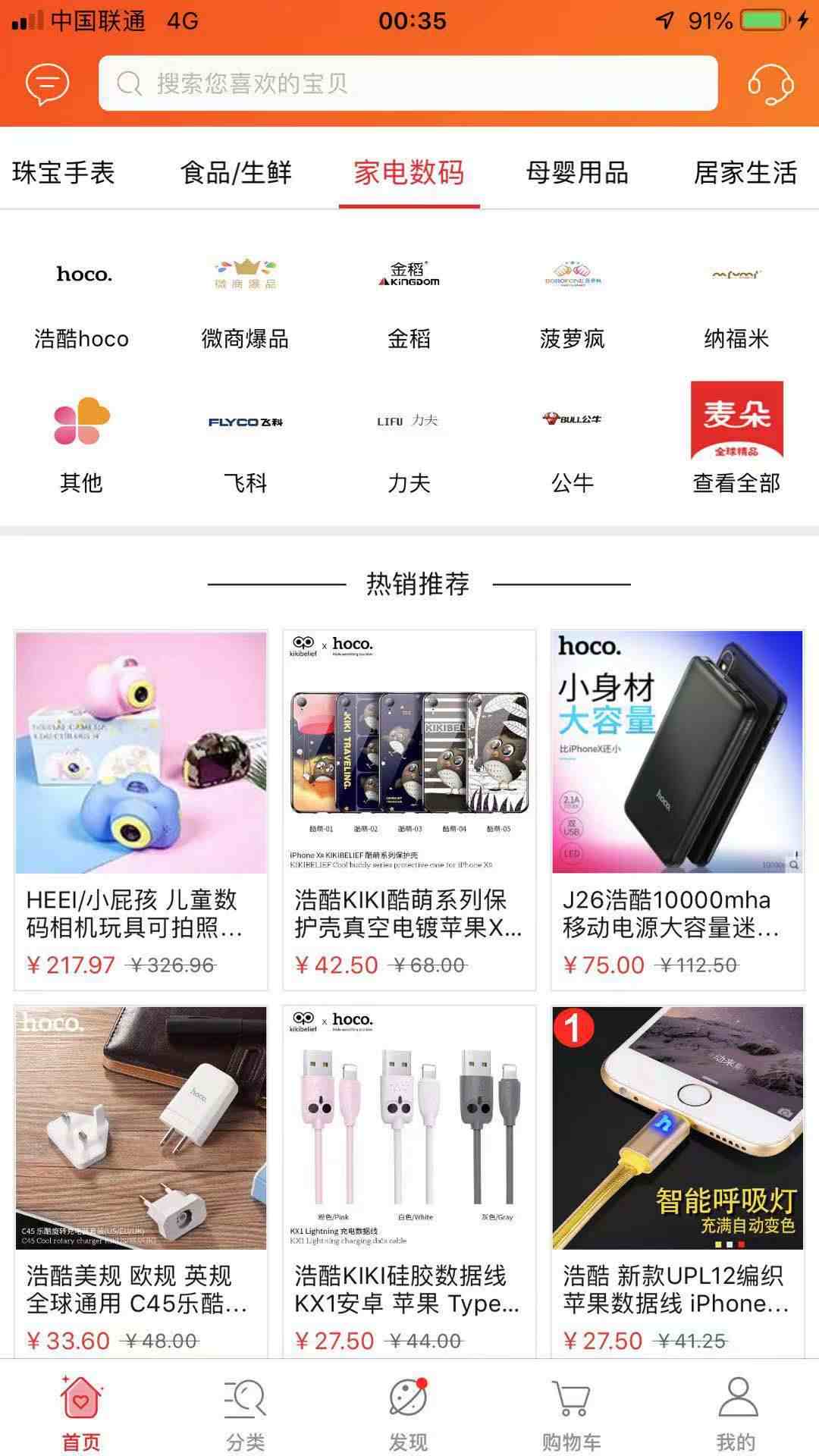Open the messages chat bubble icon
This screenshot has width=819, height=1456.
point(47,83)
